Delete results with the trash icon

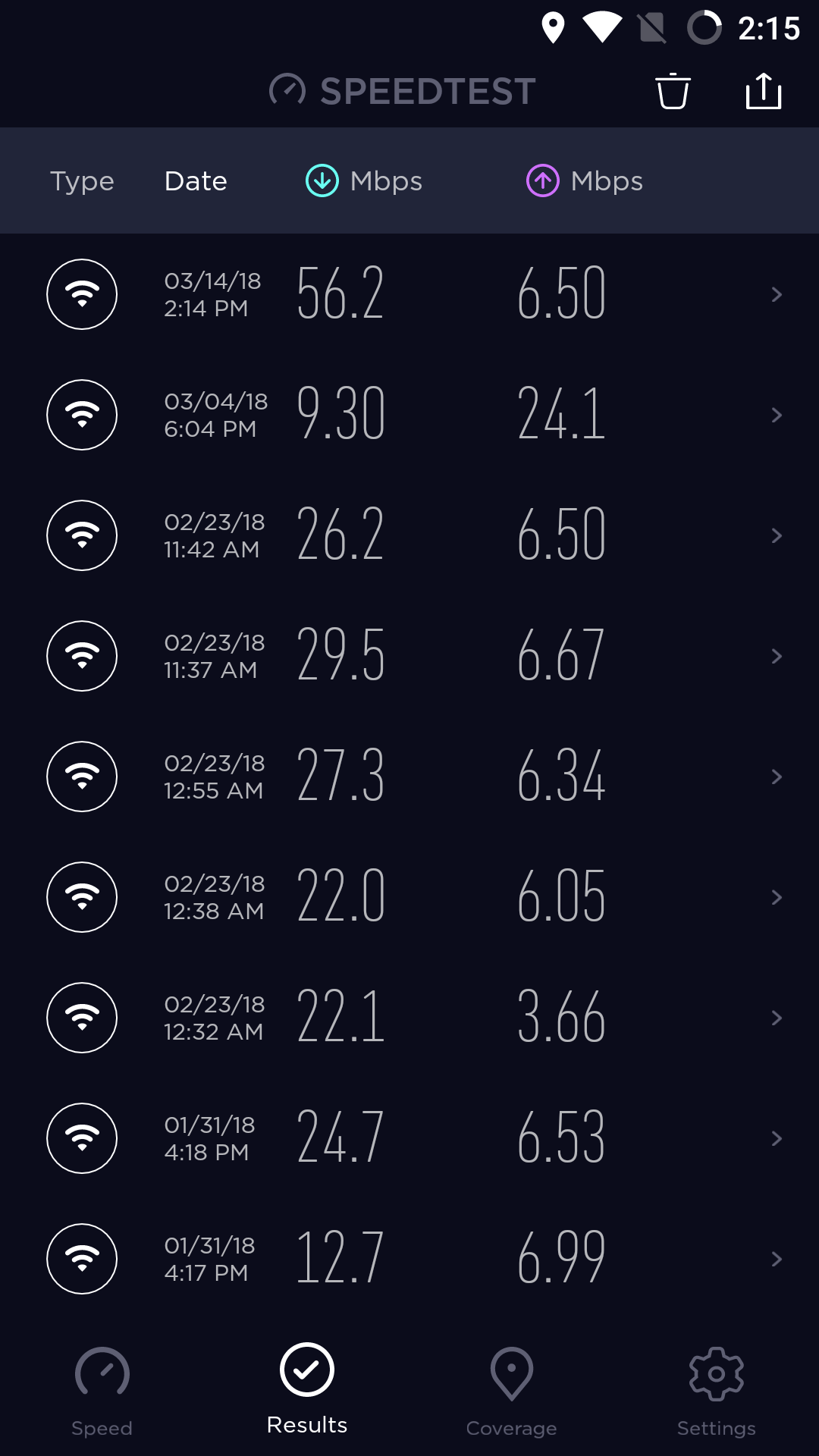point(673,92)
